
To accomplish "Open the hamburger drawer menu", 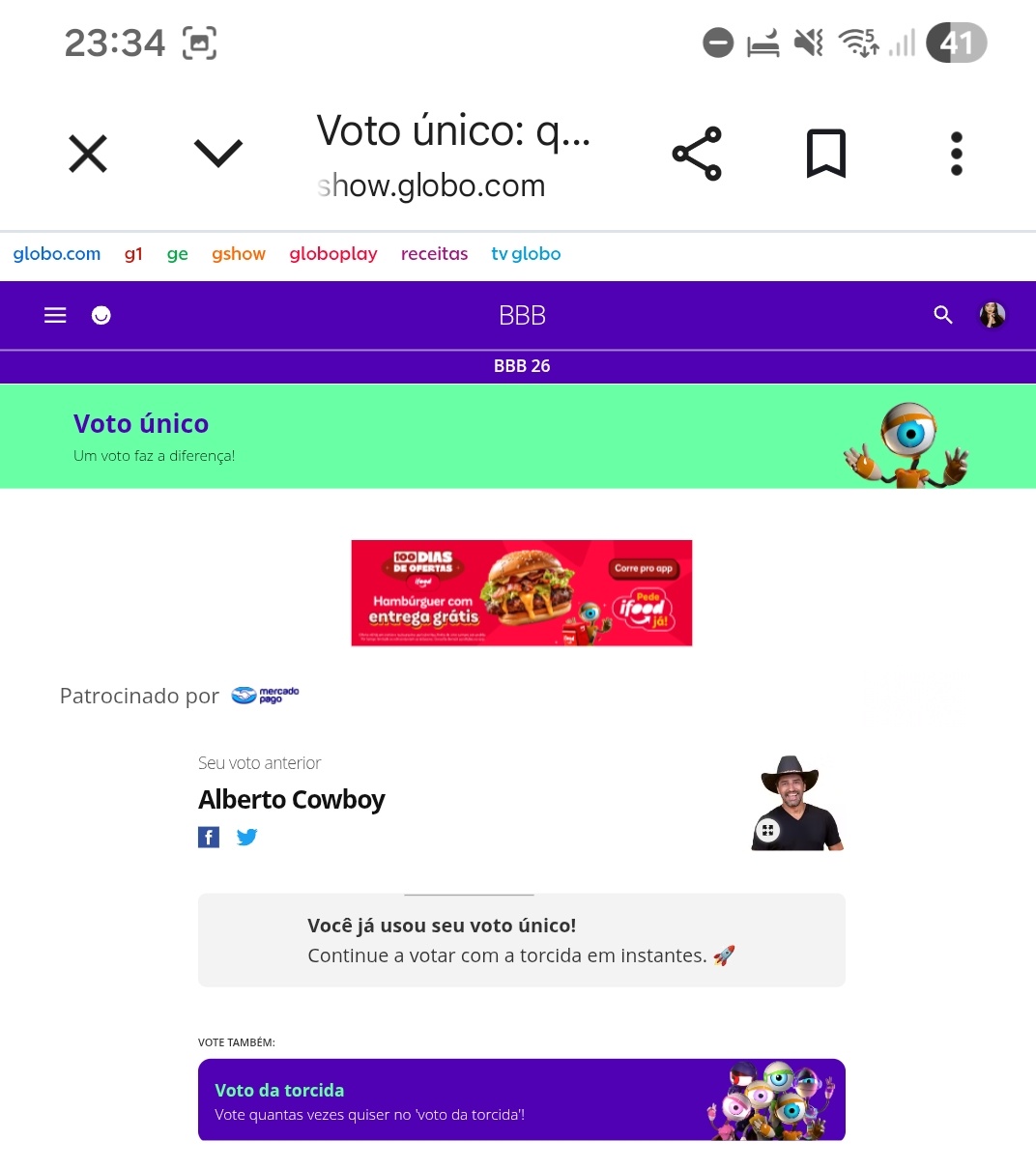I will [x=55, y=315].
